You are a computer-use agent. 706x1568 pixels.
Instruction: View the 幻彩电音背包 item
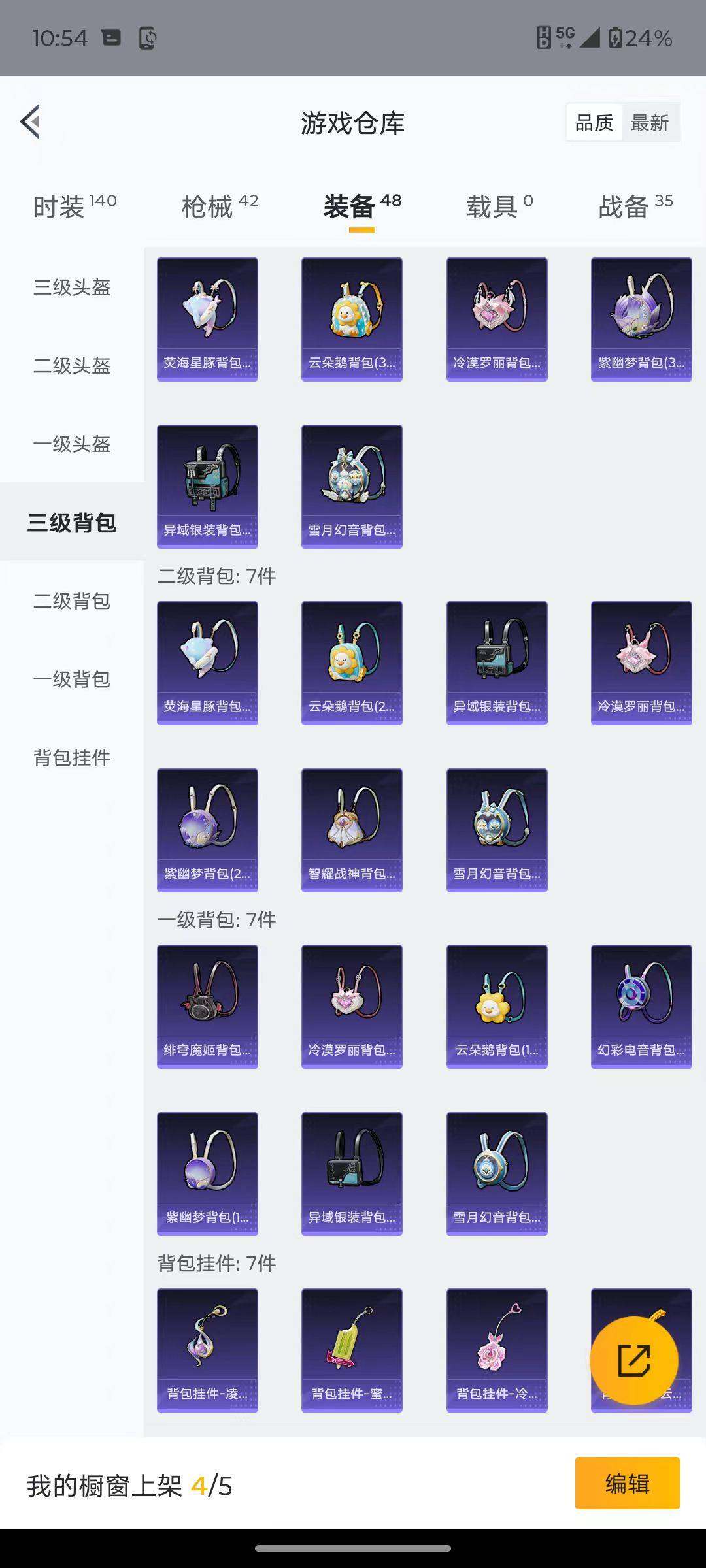(x=641, y=1006)
